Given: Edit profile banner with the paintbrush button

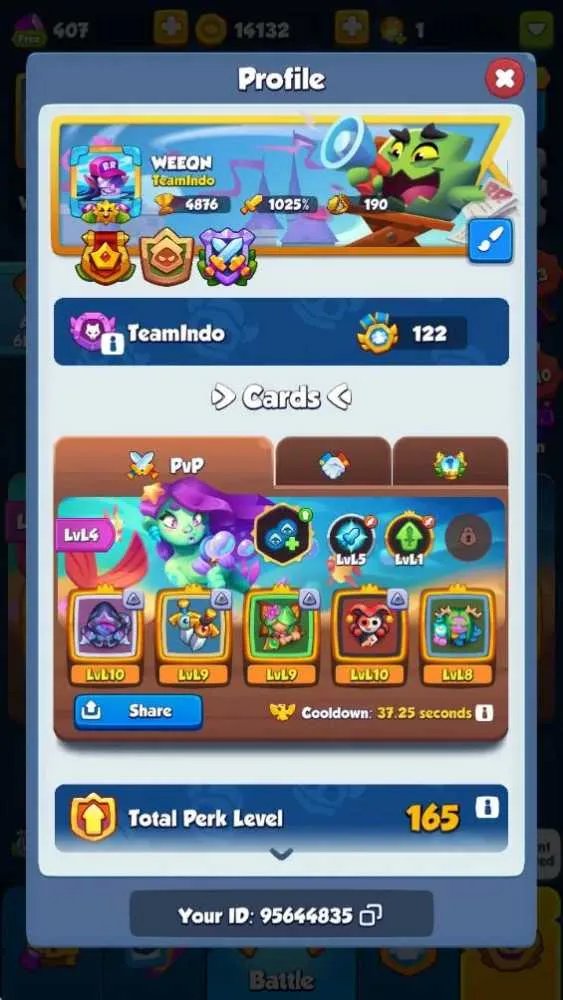Looking at the screenshot, I should coord(490,240).
